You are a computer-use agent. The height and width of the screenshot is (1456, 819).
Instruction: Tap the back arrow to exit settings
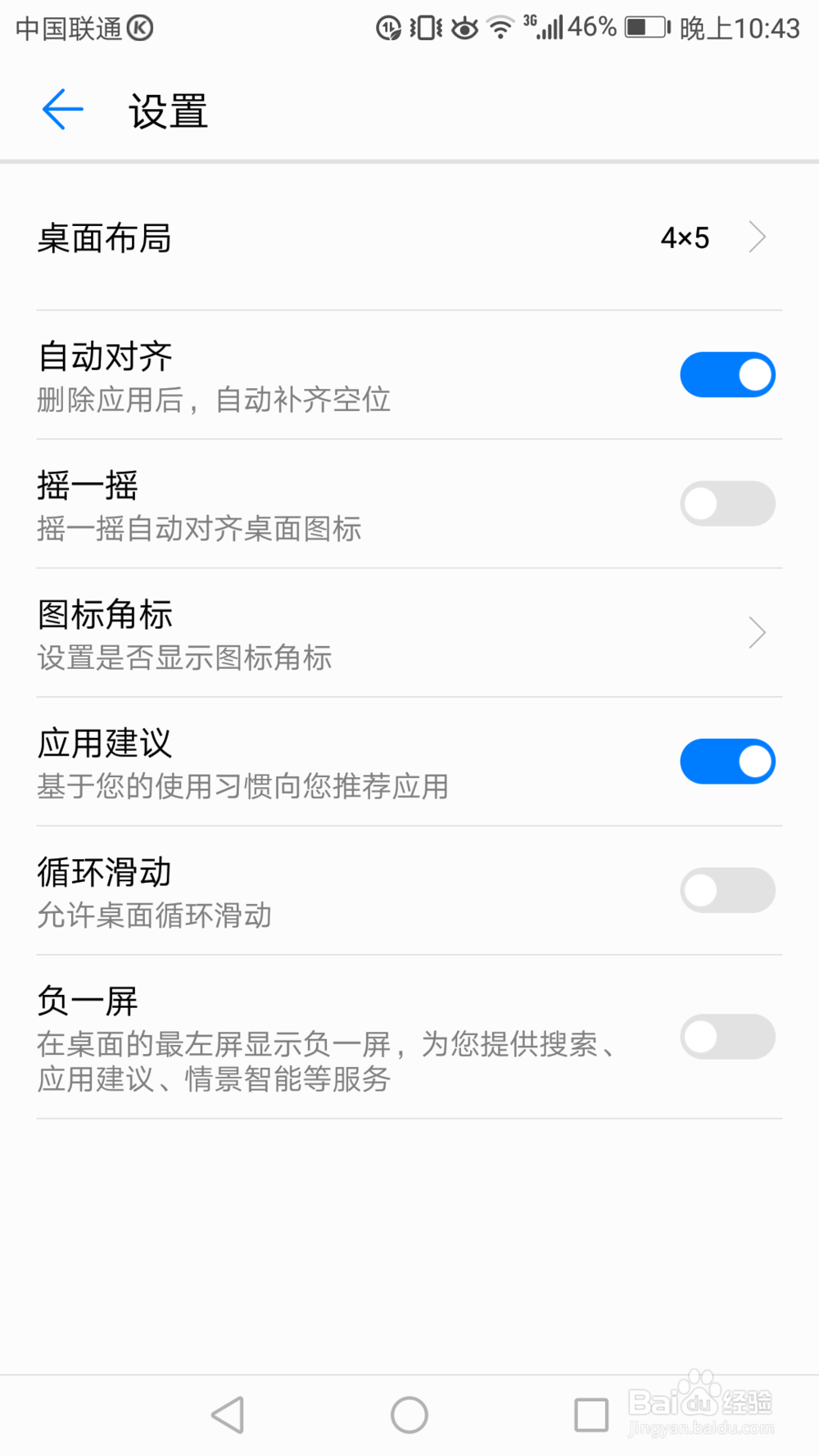pyautogui.click(x=61, y=108)
